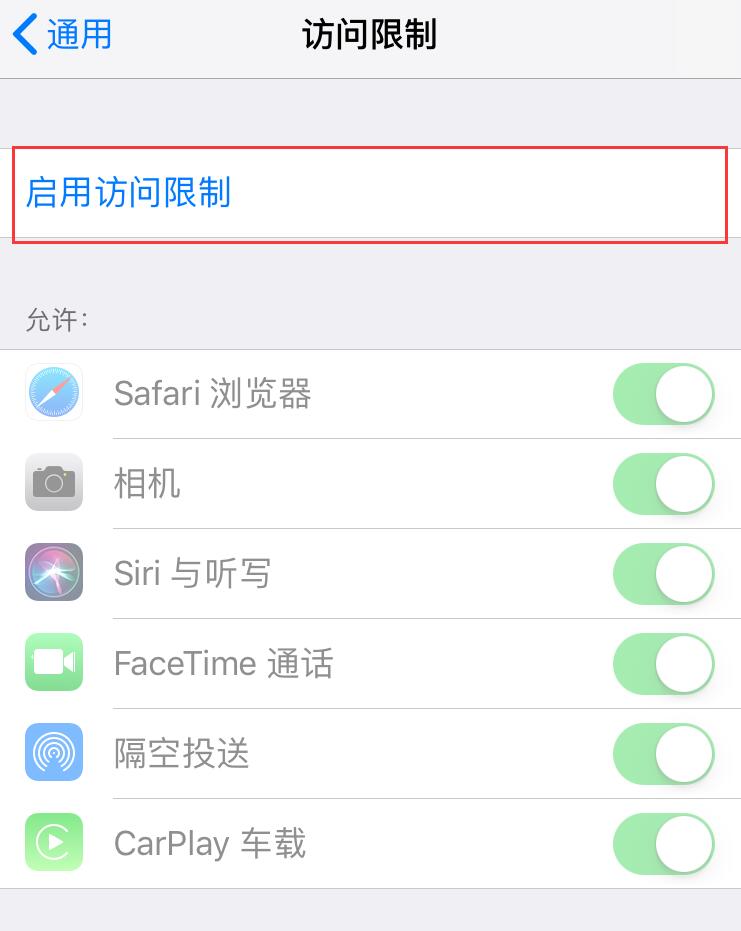Turn off the 相机 switch
The height and width of the screenshot is (931, 741).
click(x=663, y=484)
